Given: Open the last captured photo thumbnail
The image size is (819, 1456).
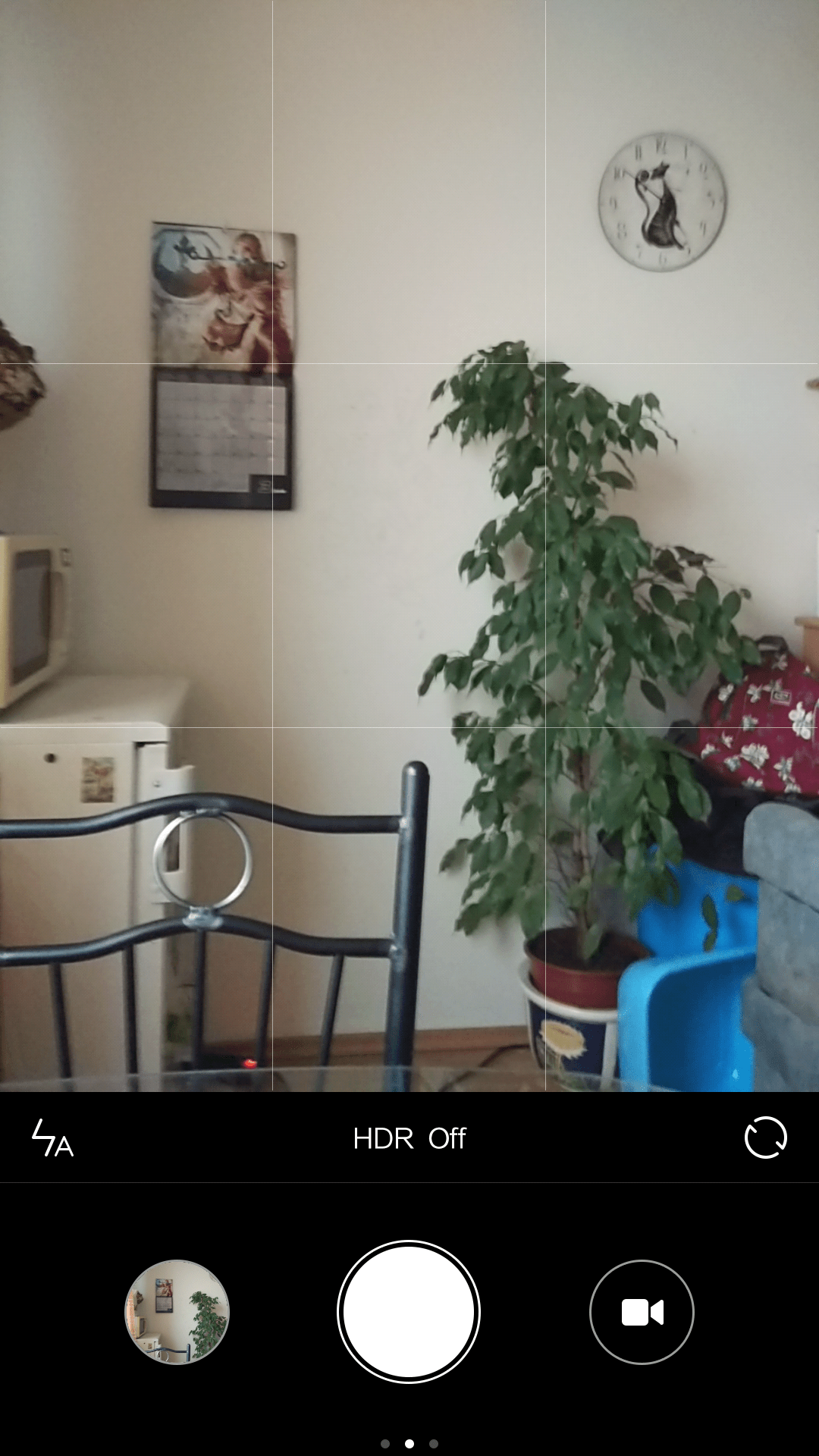Looking at the screenshot, I should click(x=177, y=1312).
